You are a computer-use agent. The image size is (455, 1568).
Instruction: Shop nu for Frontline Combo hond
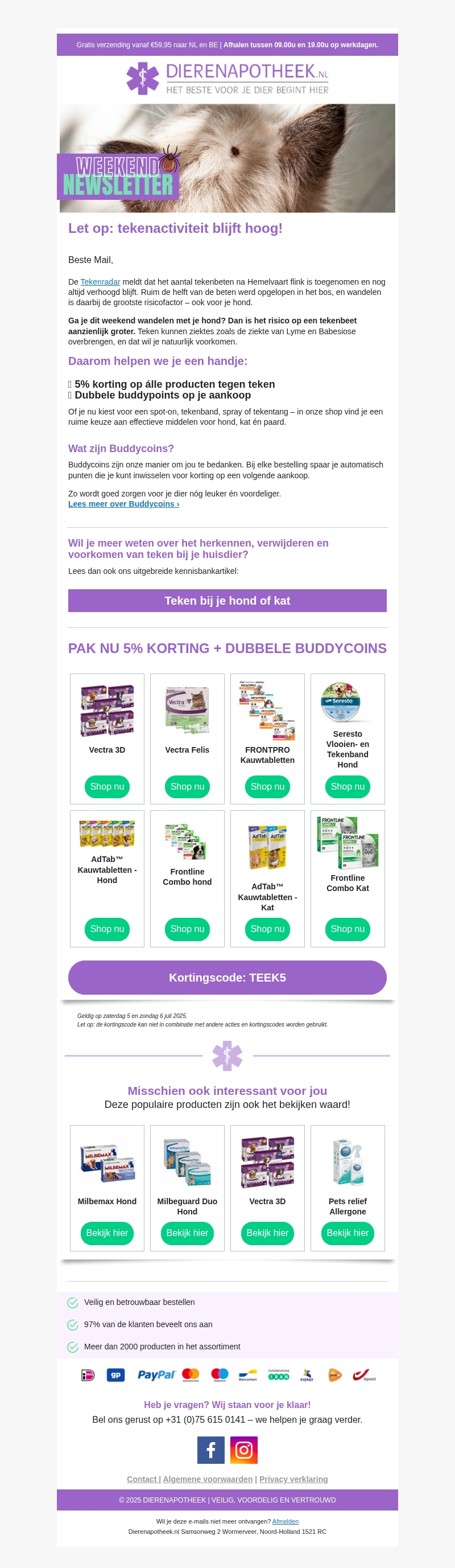pyautogui.click(x=187, y=929)
